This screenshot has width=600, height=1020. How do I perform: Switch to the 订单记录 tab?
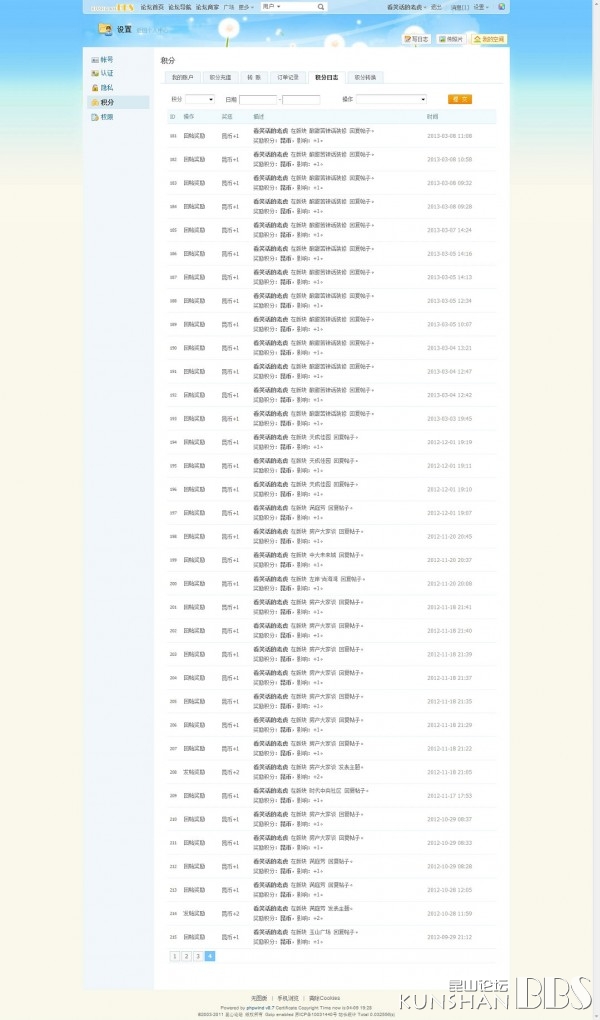coord(288,77)
